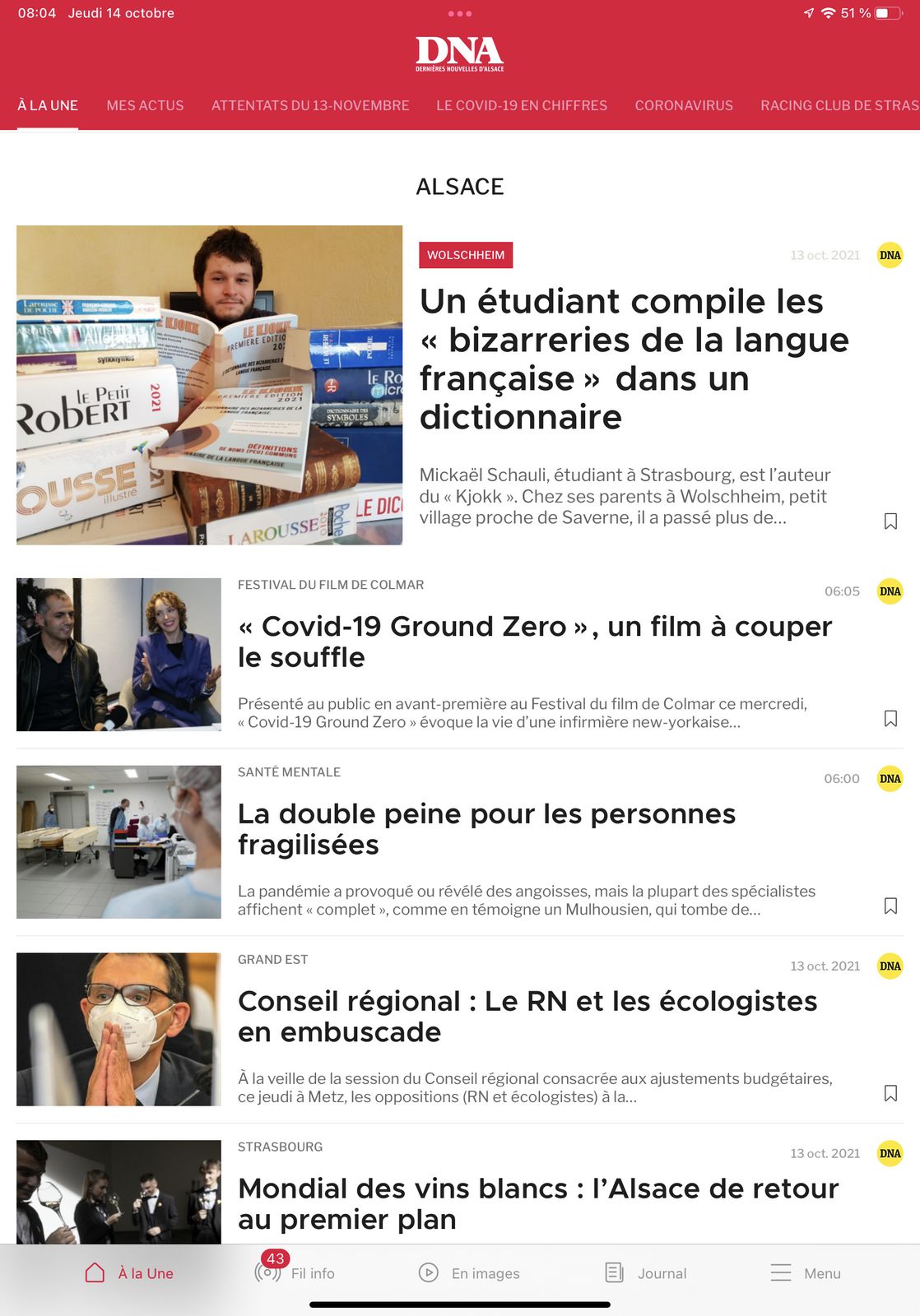Bookmark the Wolschheim dictionary article
This screenshot has height=1316, width=920.
click(x=890, y=521)
